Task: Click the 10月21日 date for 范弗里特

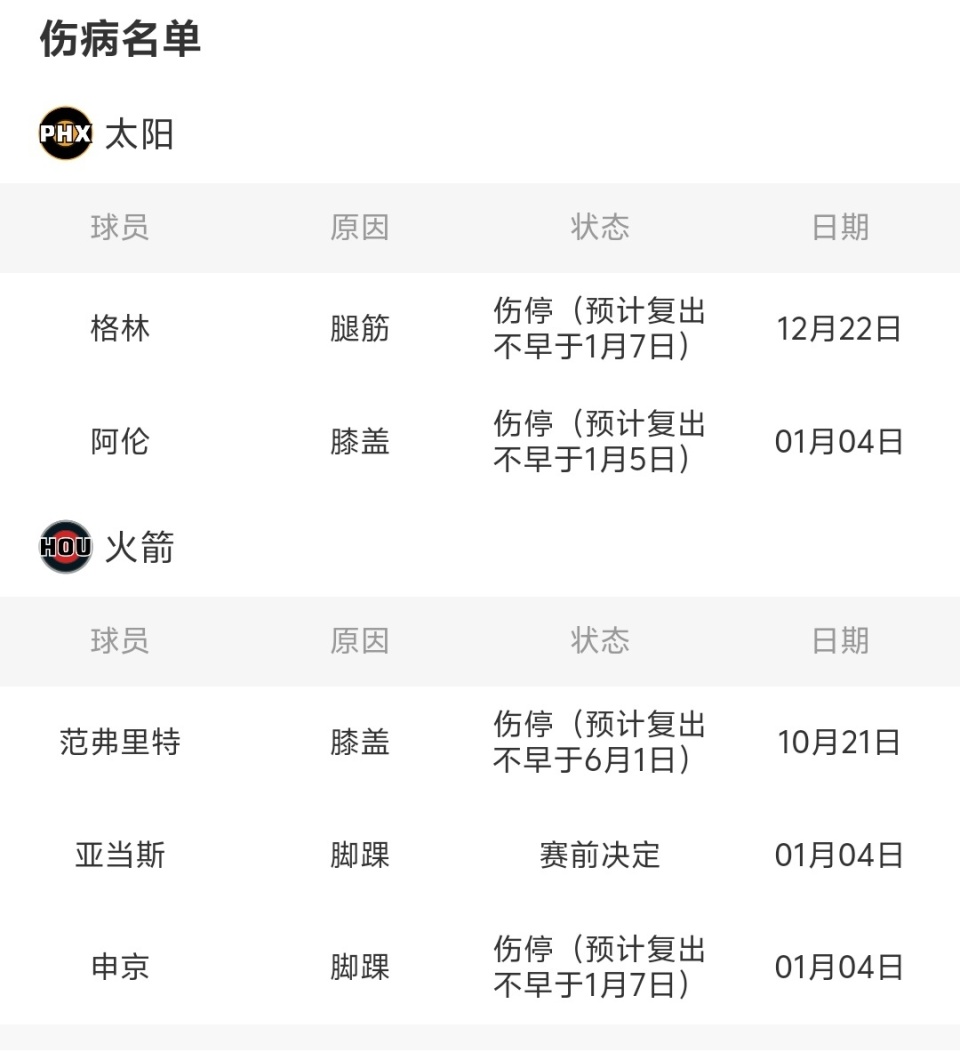Action: point(840,743)
